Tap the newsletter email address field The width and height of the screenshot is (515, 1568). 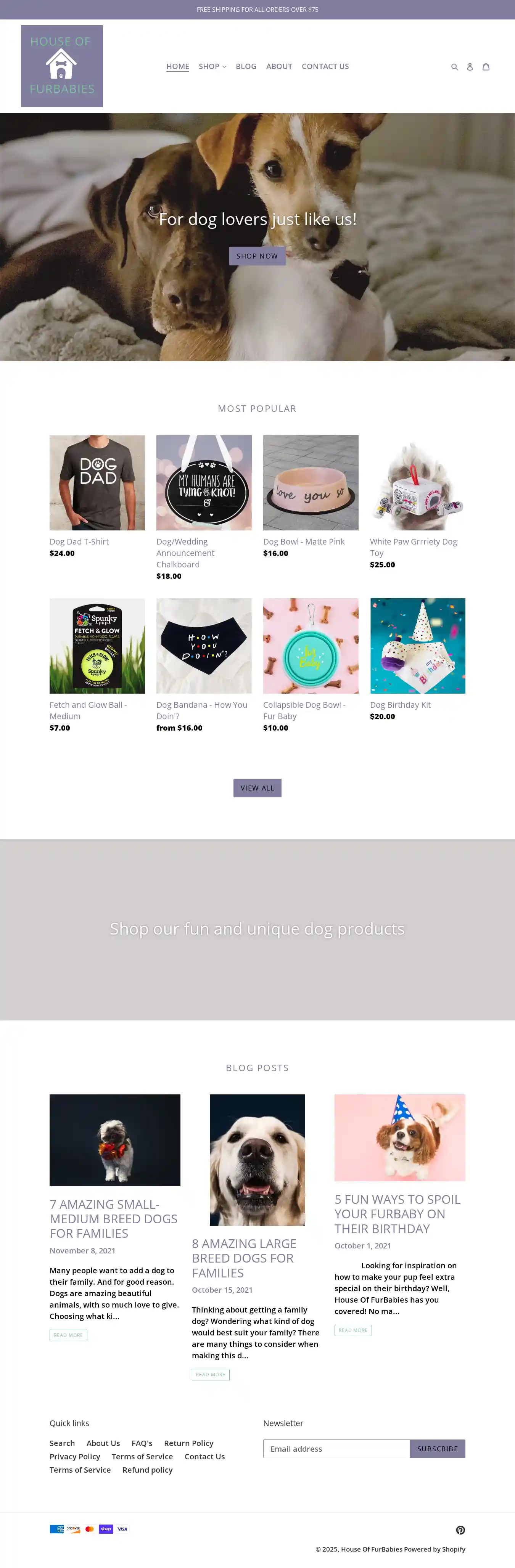(336, 1449)
